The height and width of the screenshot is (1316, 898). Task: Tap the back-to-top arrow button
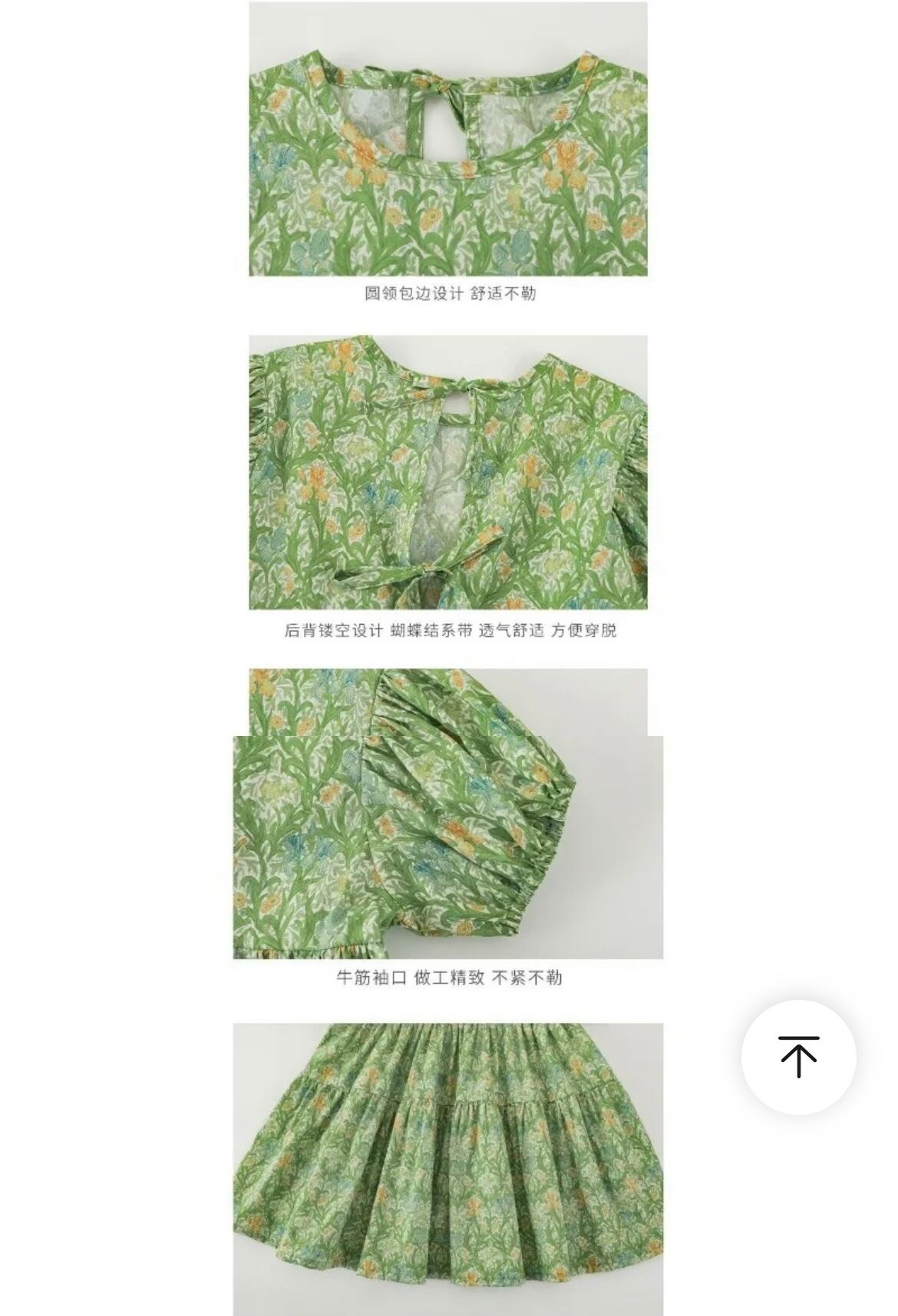pyautogui.click(x=798, y=1057)
